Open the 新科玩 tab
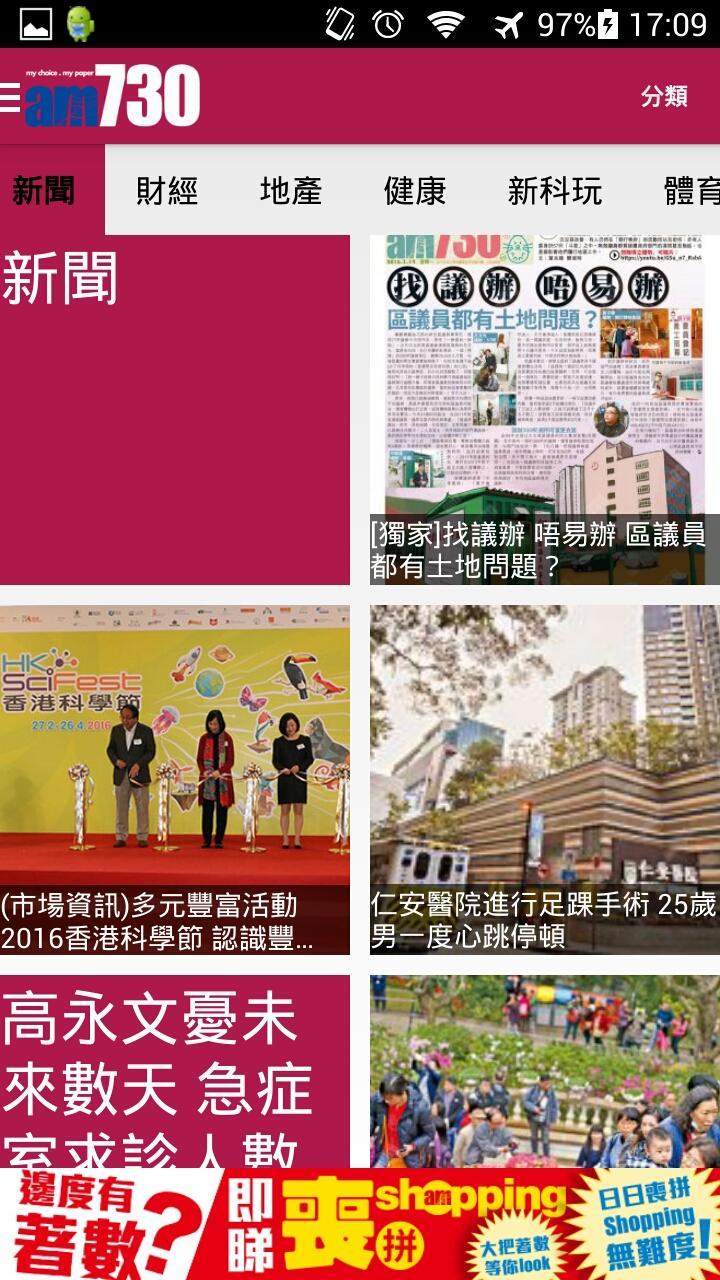Viewport: 720px width, 1280px height. 554,190
